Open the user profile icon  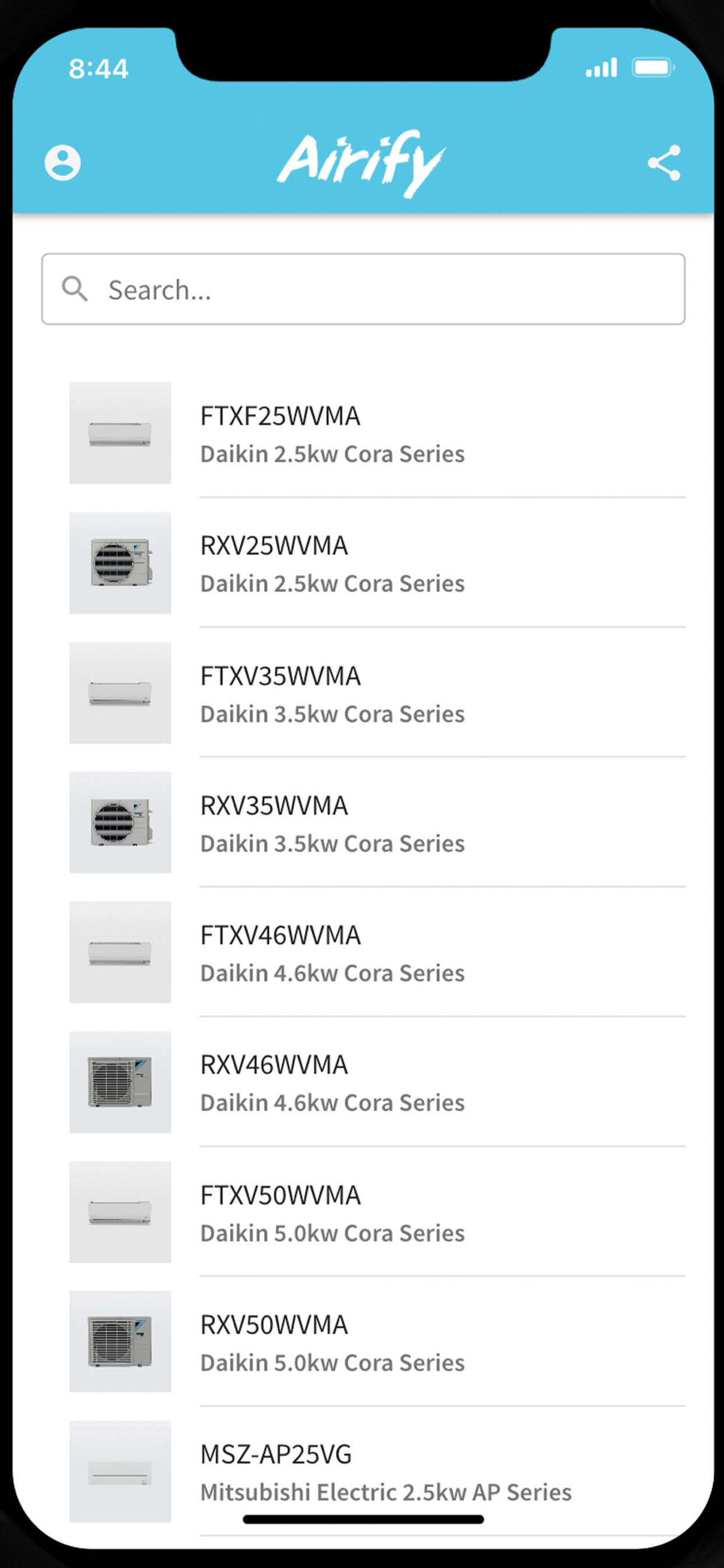(63, 163)
